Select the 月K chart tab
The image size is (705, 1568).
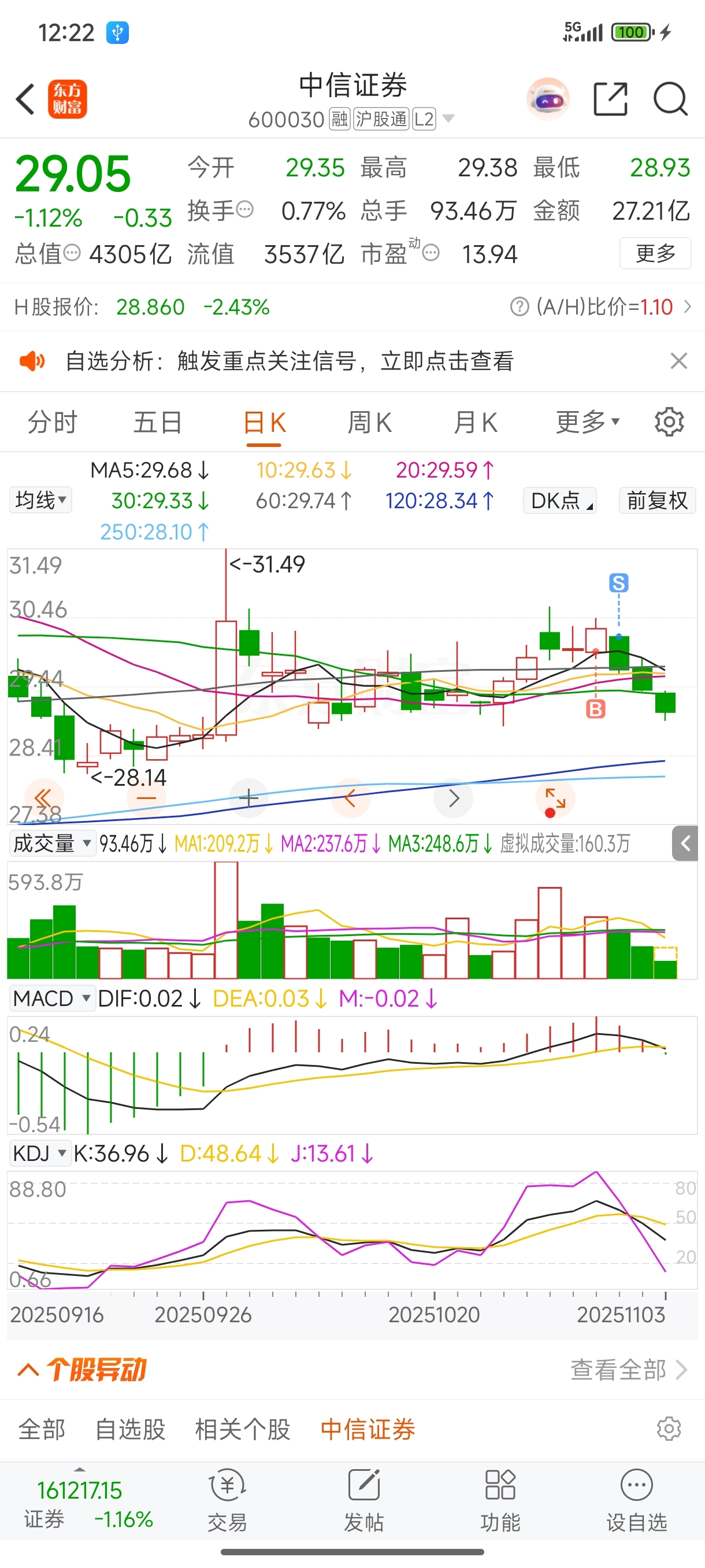coord(475,422)
